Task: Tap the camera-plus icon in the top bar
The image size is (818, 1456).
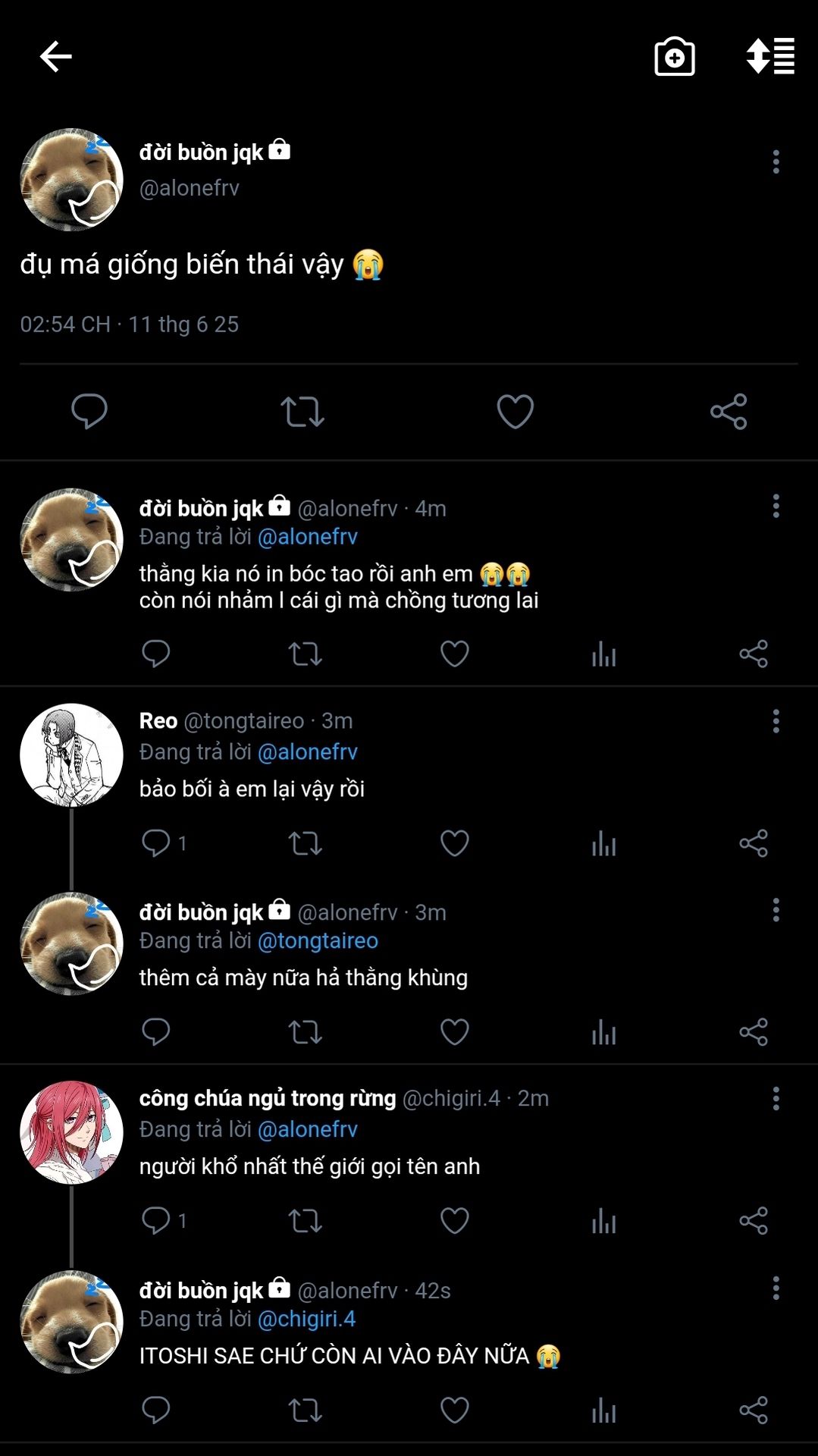Action: [674, 57]
